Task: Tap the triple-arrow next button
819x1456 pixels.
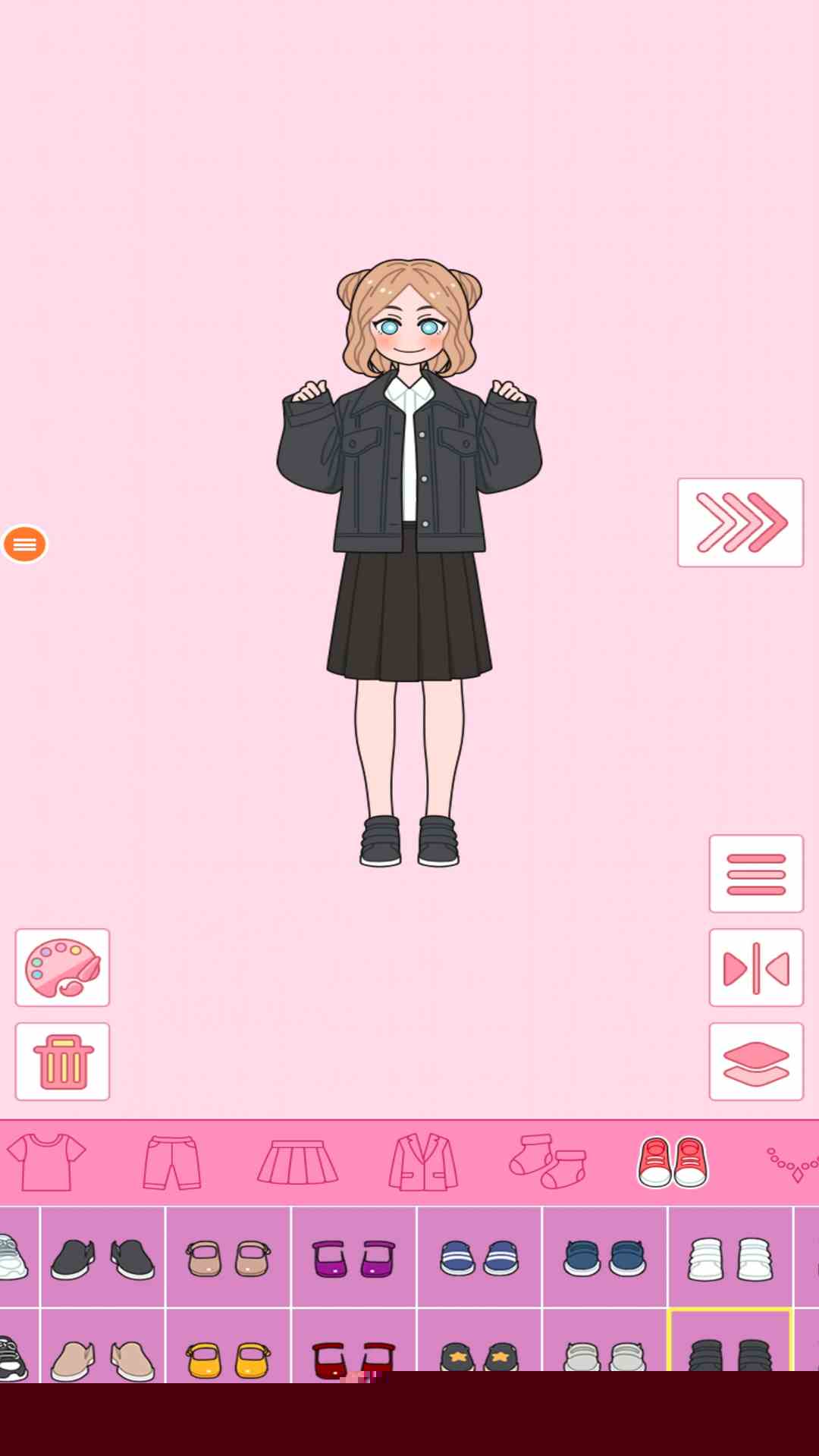Action: (x=740, y=522)
